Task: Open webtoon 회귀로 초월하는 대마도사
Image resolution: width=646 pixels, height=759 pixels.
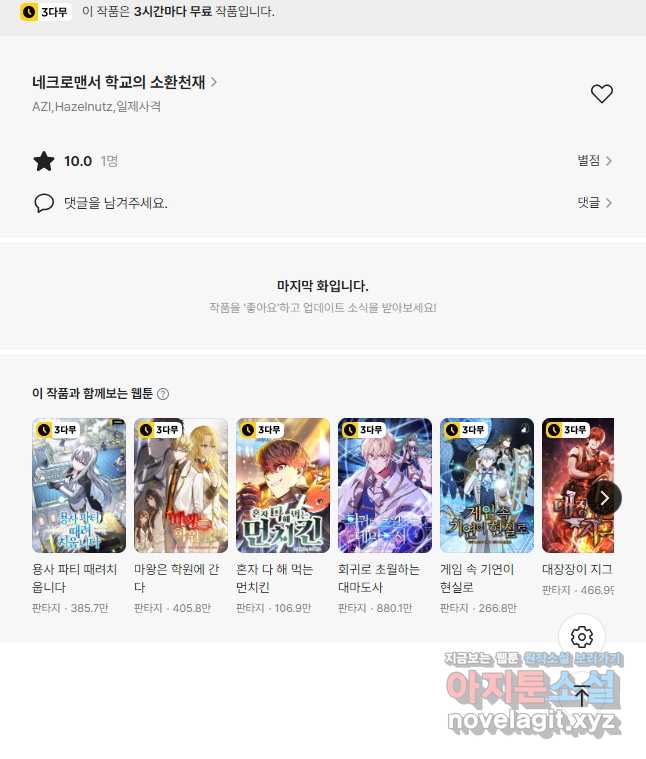Action: (x=385, y=486)
